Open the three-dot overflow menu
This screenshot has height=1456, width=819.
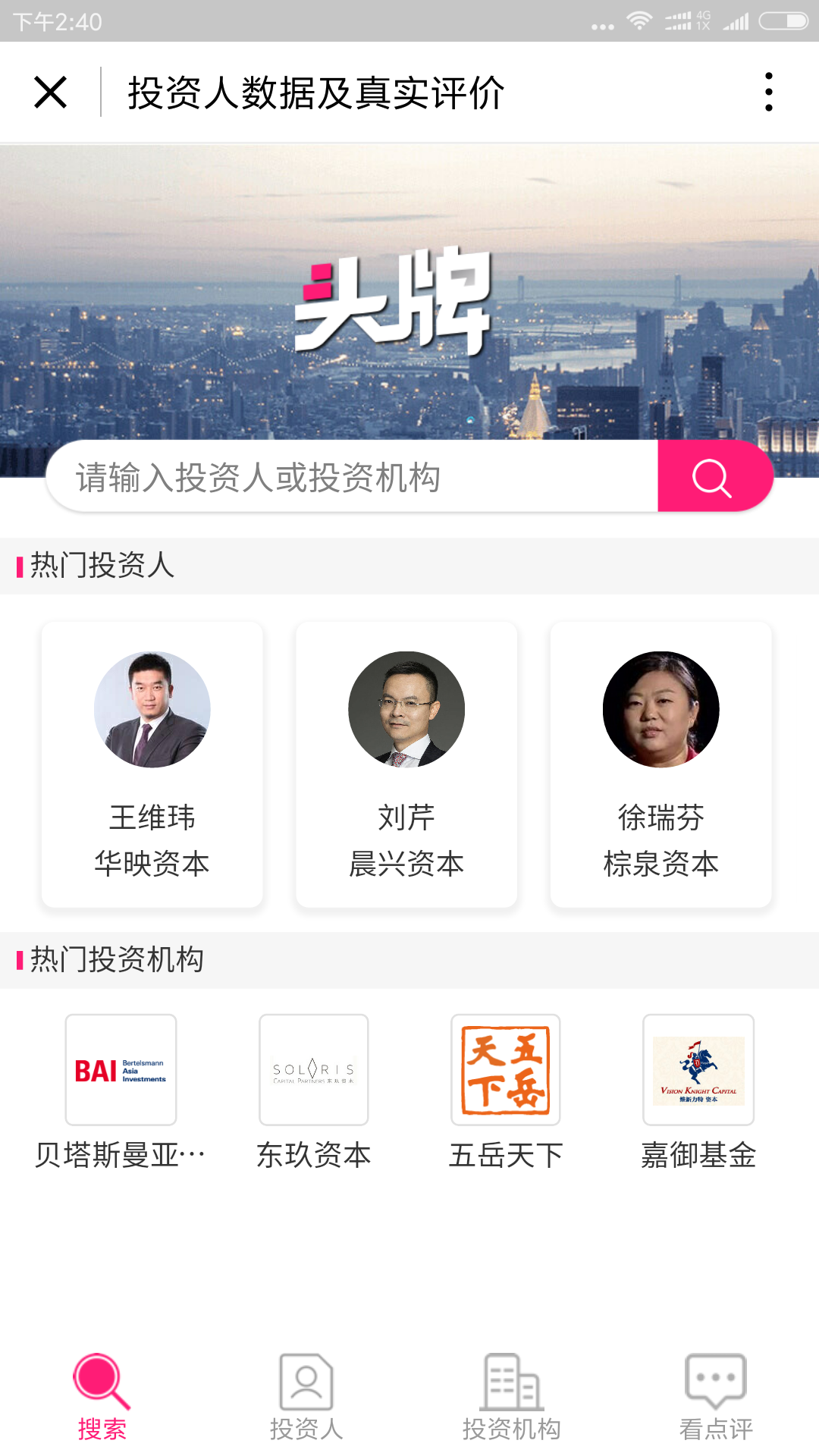[x=768, y=93]
